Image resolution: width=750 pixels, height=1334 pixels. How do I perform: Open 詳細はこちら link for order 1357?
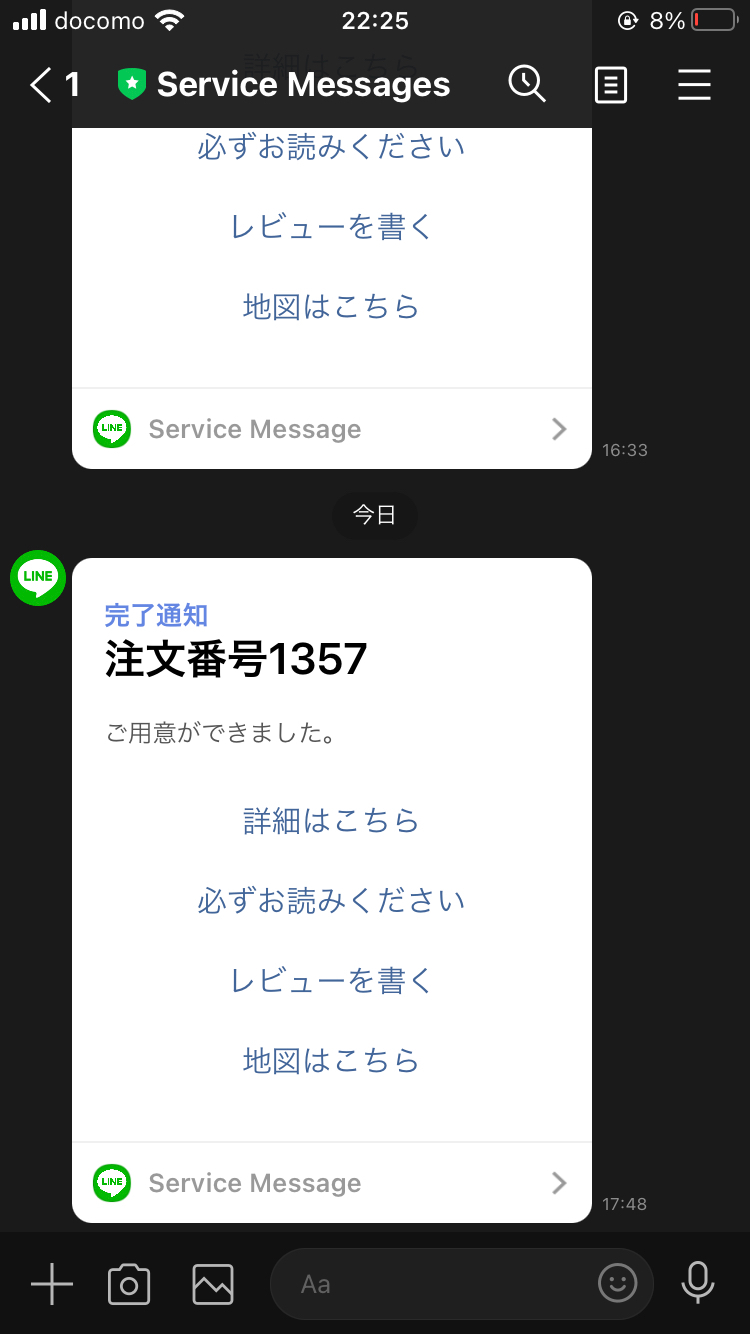(331, 821)
